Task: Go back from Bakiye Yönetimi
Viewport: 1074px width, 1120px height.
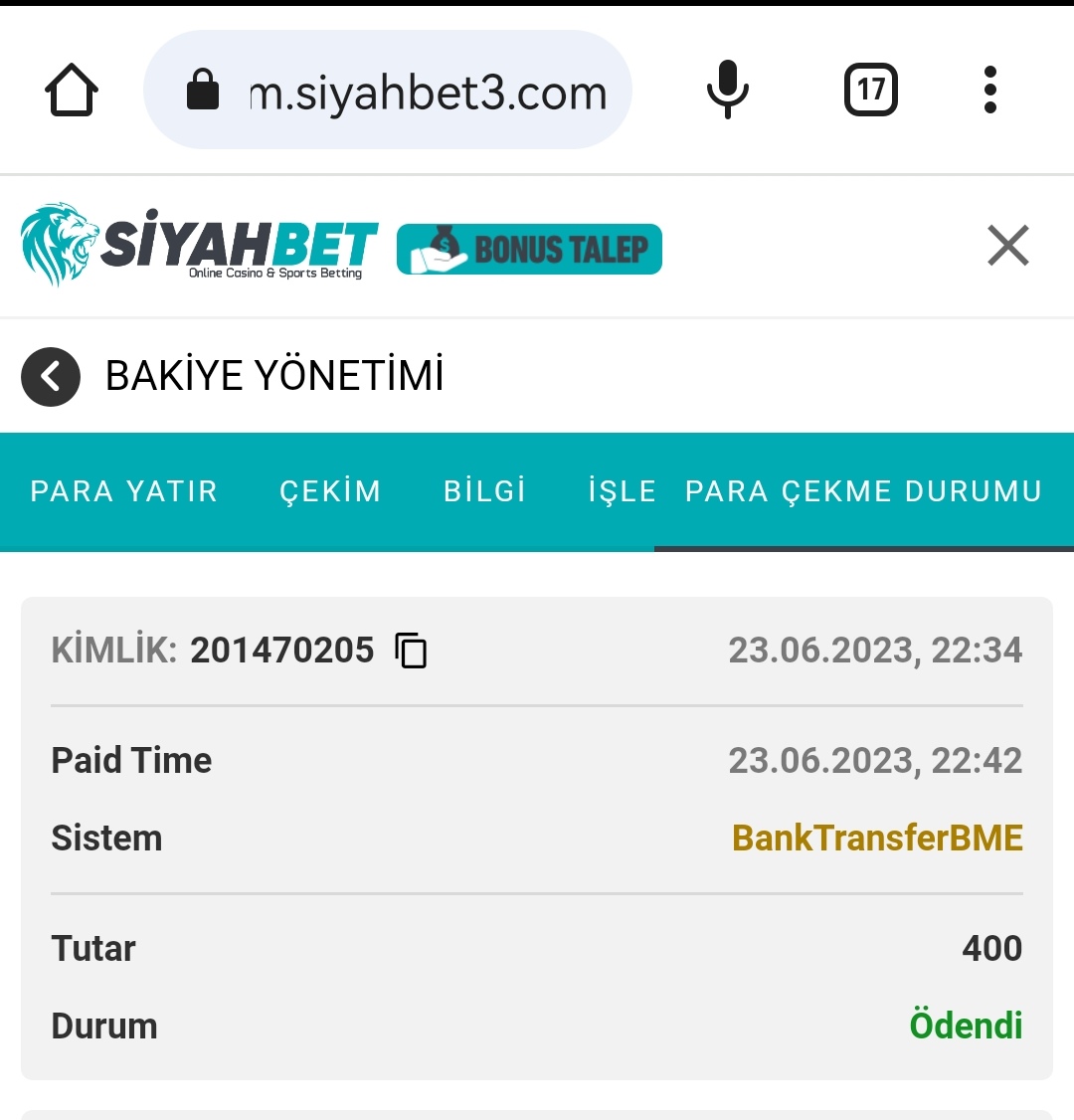Action: [x=51, y=377]
